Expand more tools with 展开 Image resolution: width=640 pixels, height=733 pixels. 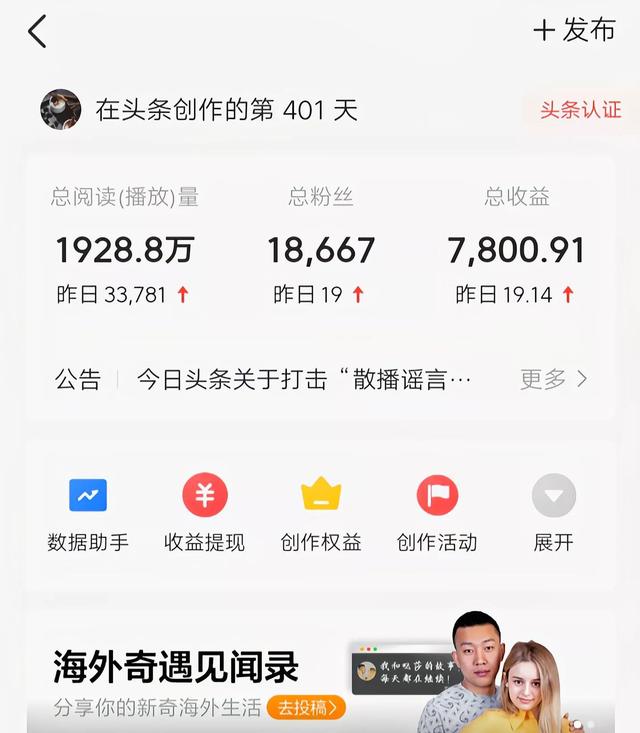pos(553,514)
